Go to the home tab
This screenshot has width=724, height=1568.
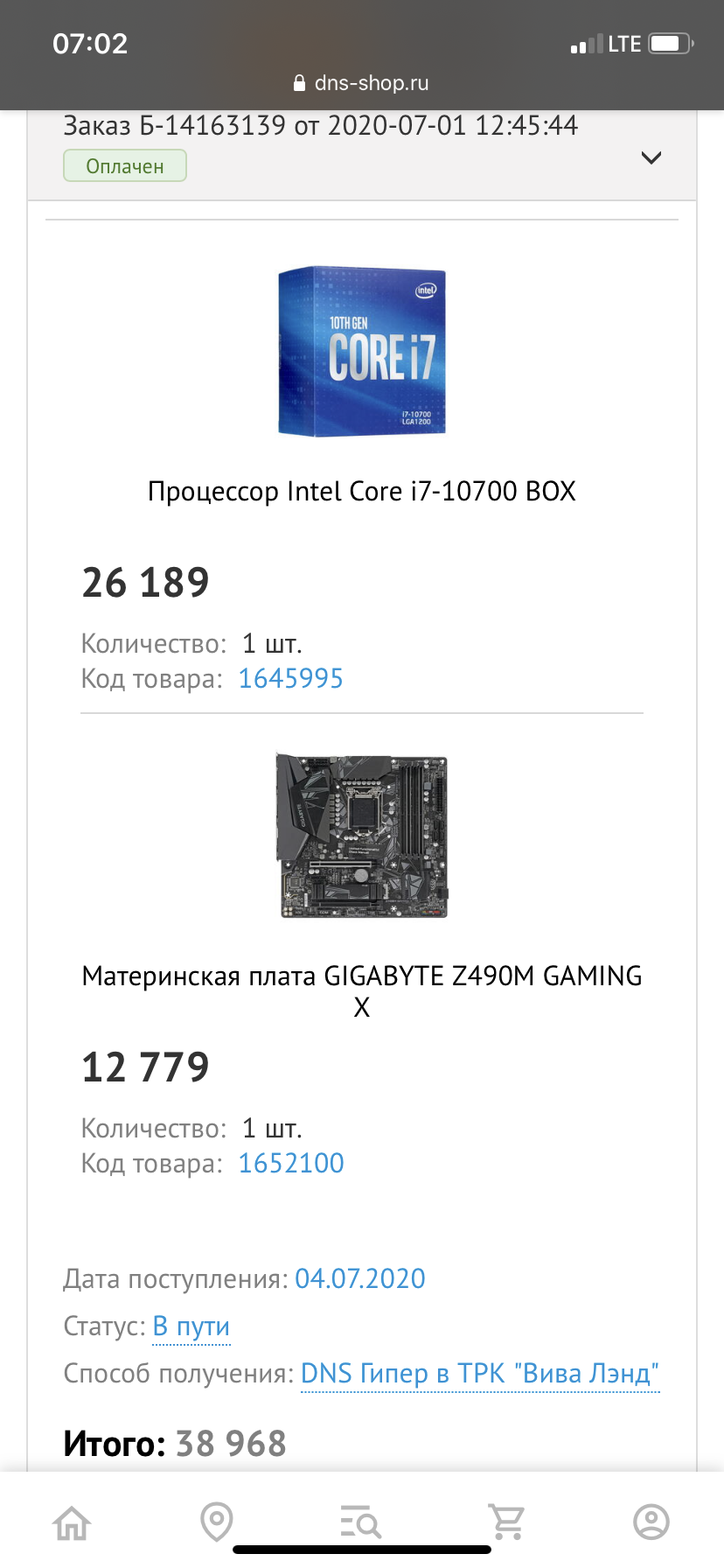pyautogui.click(x=72, y=1523)
